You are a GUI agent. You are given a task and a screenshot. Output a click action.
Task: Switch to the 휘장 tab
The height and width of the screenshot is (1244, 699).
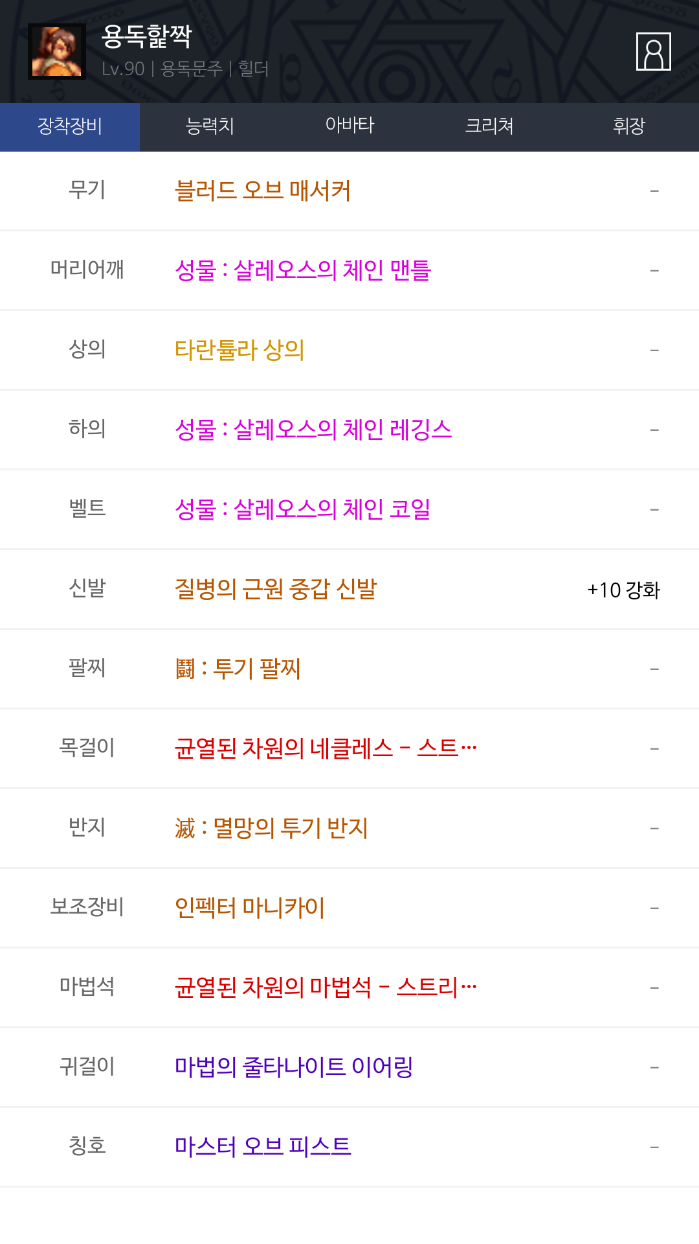click(629, 127)
